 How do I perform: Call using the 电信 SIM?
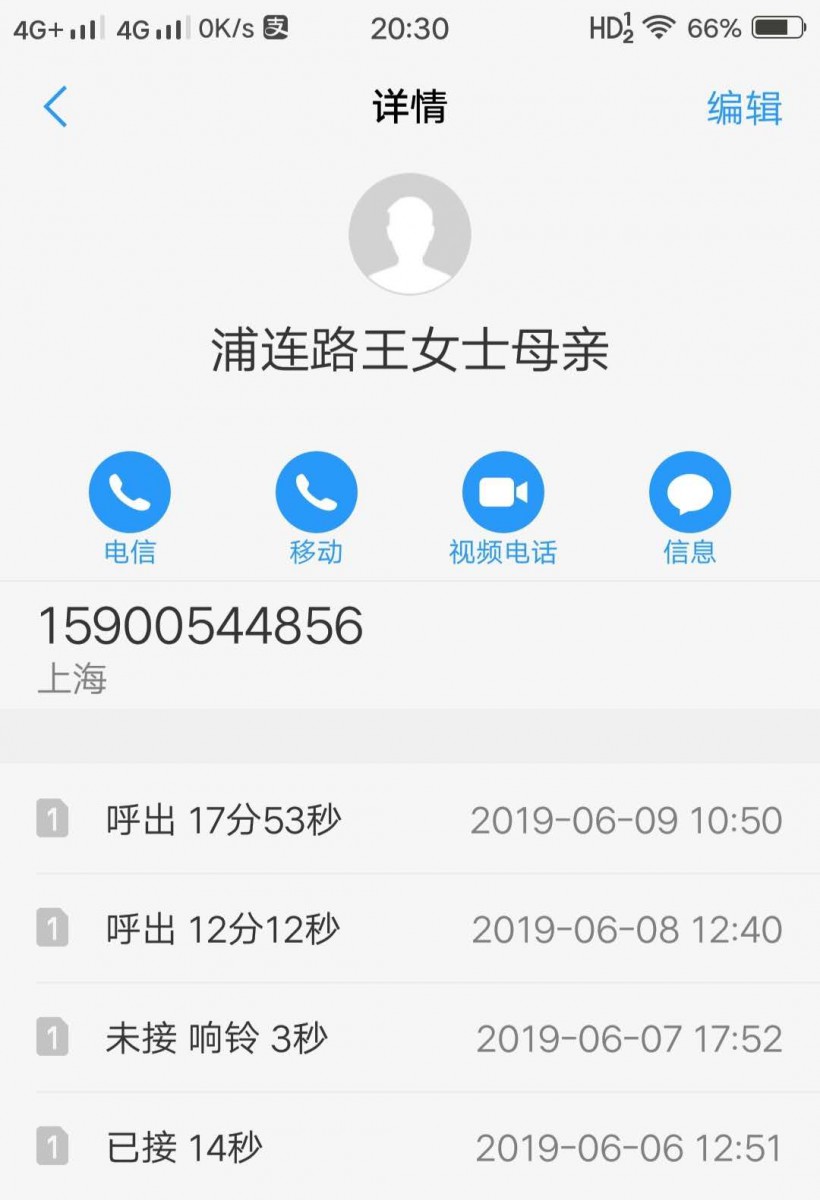tap(130, 493)
